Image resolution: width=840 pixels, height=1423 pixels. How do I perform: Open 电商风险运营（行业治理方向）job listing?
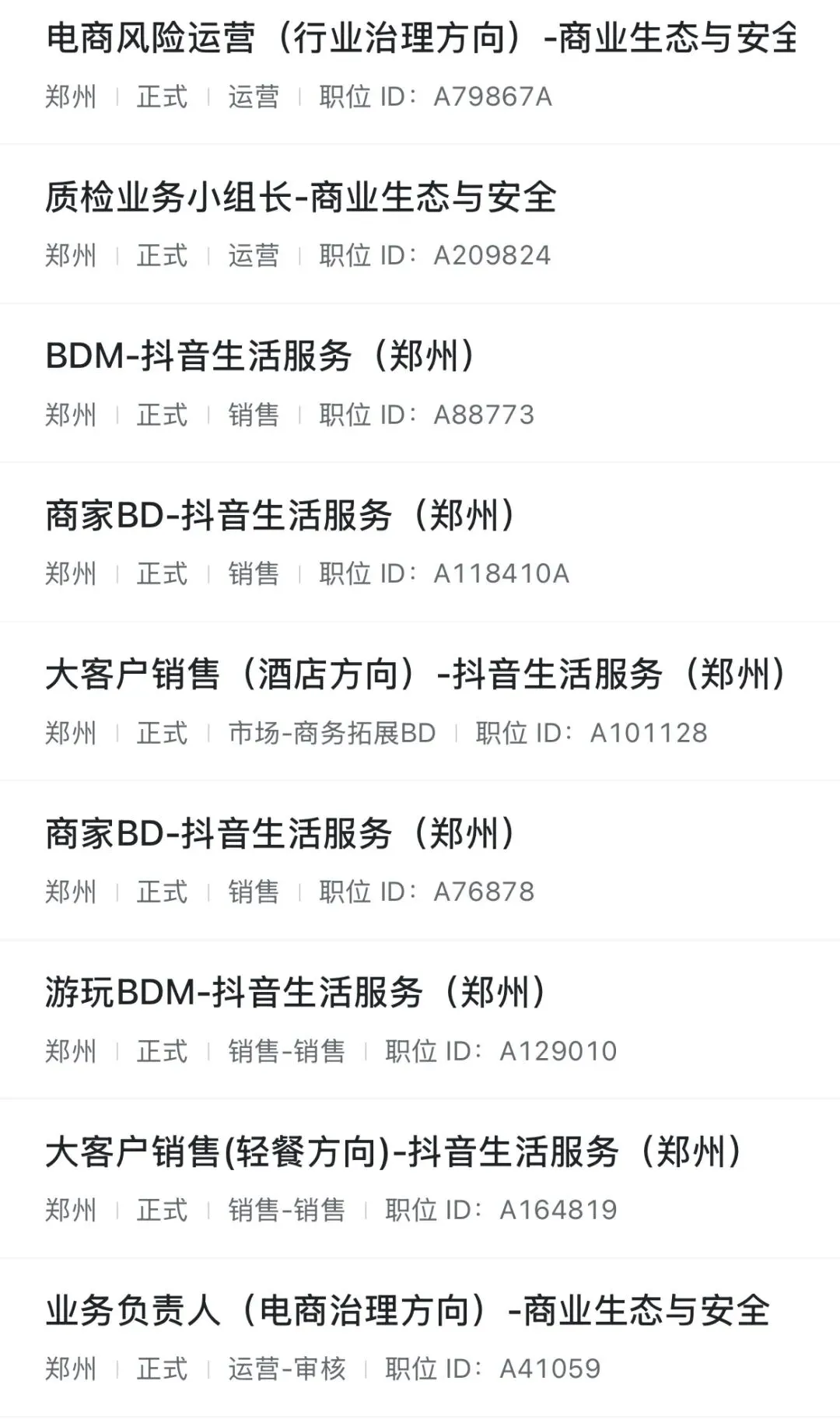(x=420, y=39)
